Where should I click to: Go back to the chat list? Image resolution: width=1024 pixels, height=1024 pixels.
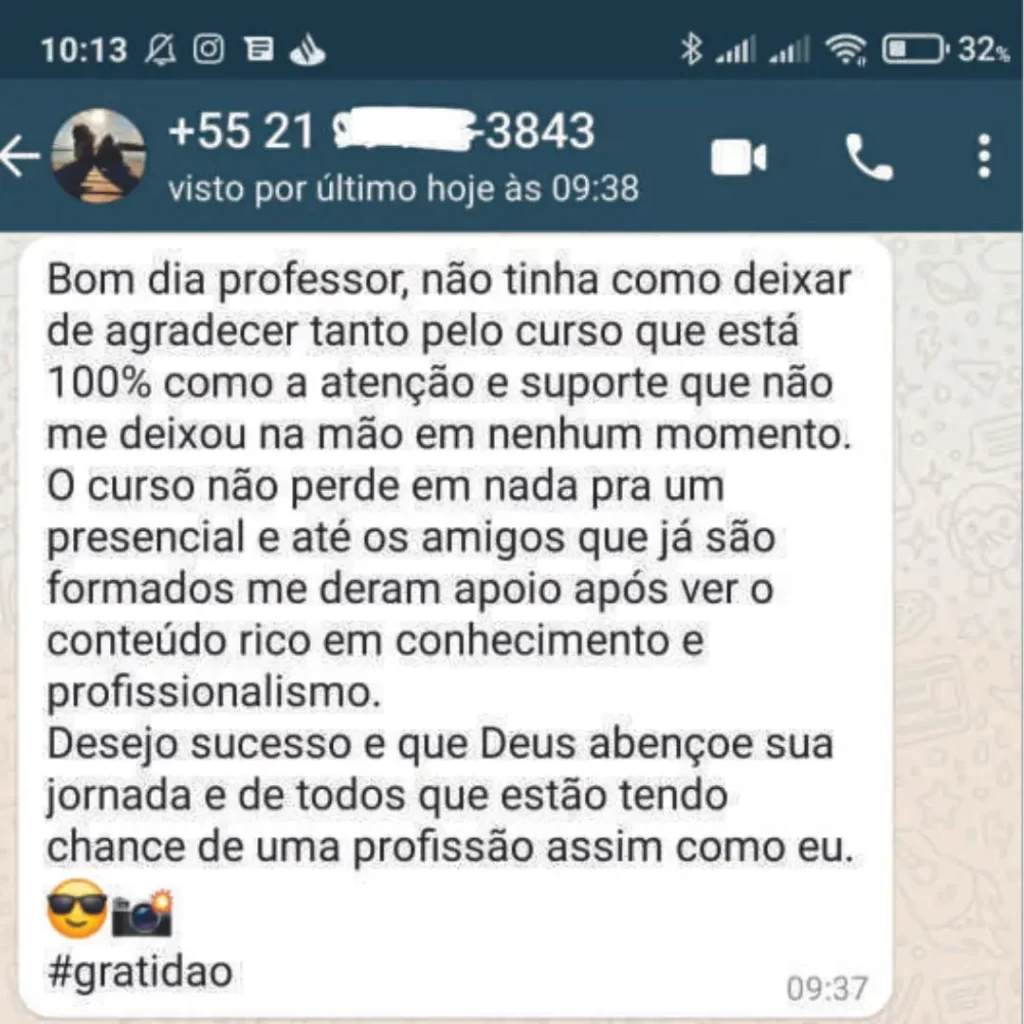pyautogui.click(x=20, y=157)
